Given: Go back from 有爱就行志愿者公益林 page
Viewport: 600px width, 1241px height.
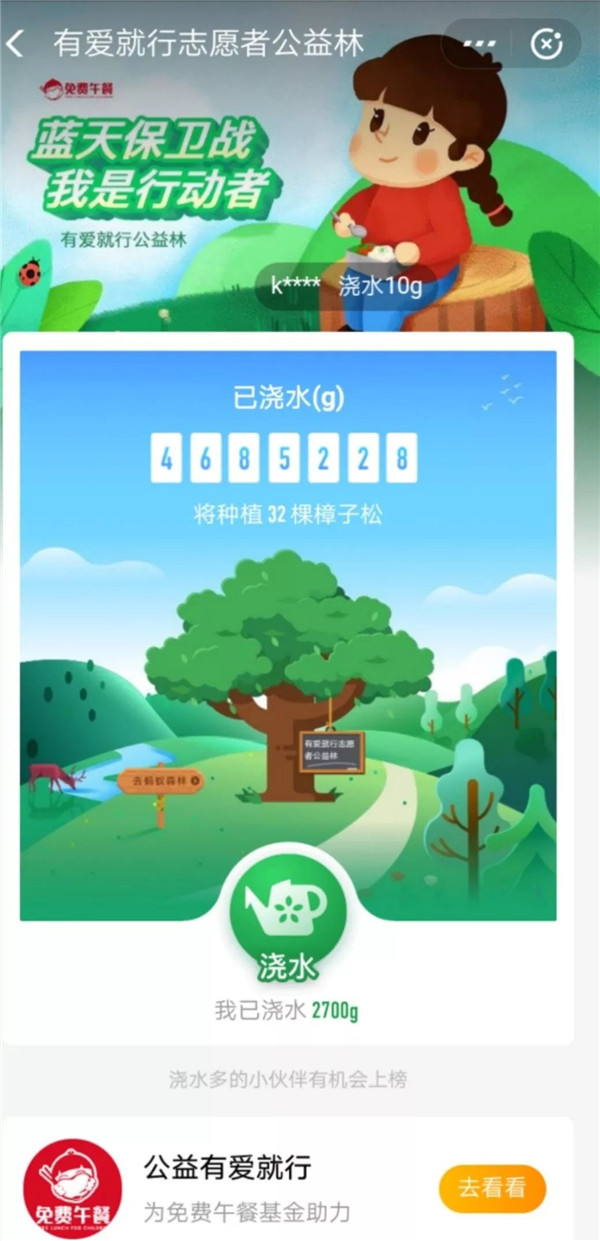Looking at the screenshot, I should [x=16, y=44].
